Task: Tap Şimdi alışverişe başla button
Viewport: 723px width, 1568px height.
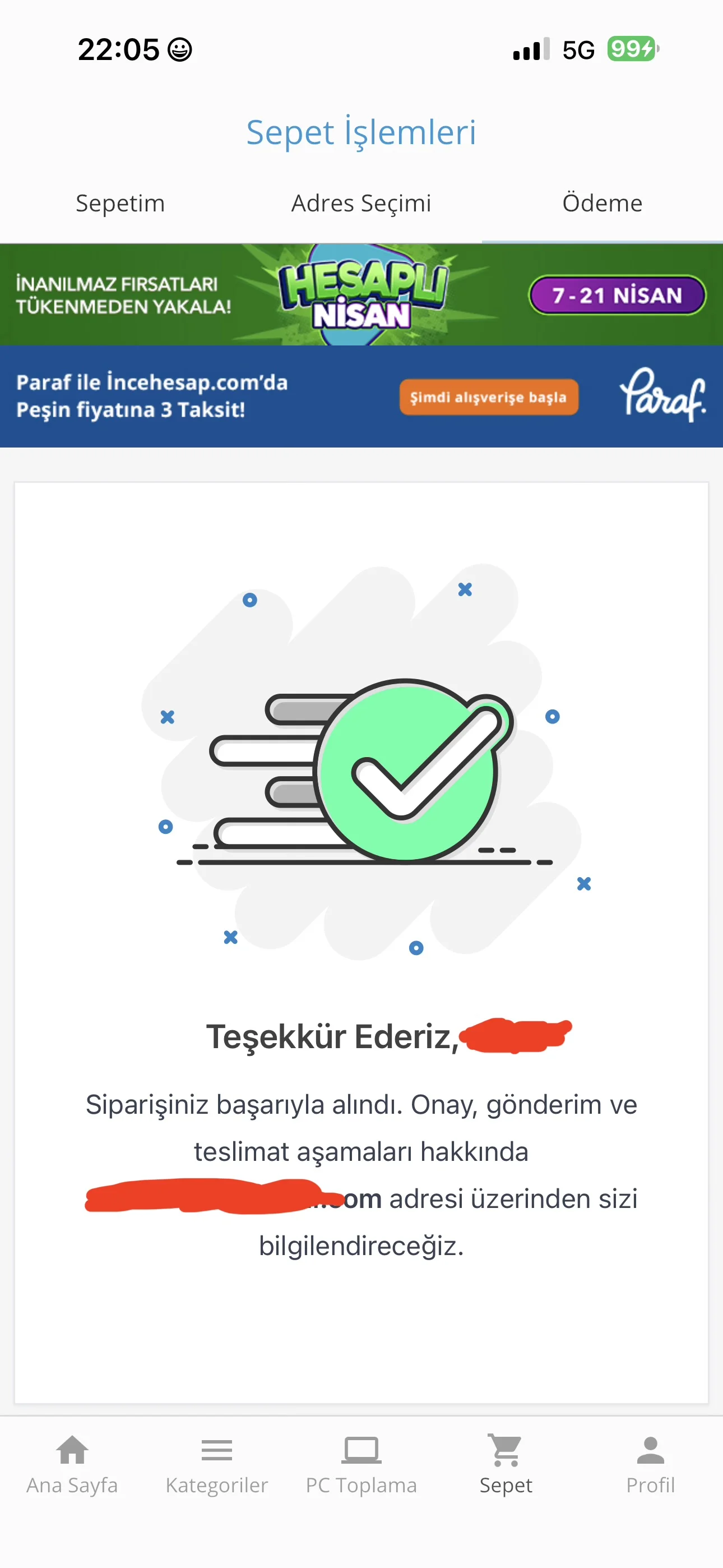Action: [488, 397]
